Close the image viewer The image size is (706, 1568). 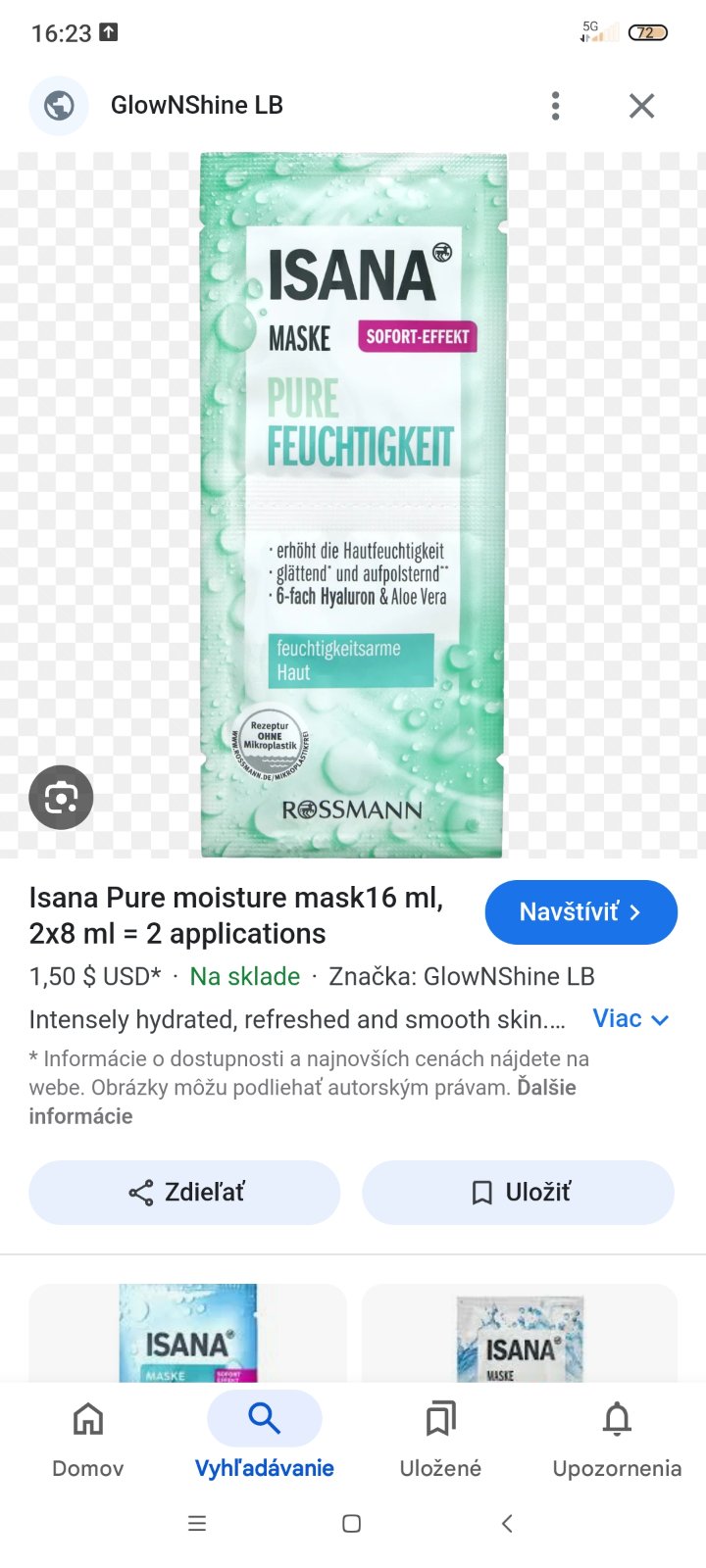tap(641, 106)
